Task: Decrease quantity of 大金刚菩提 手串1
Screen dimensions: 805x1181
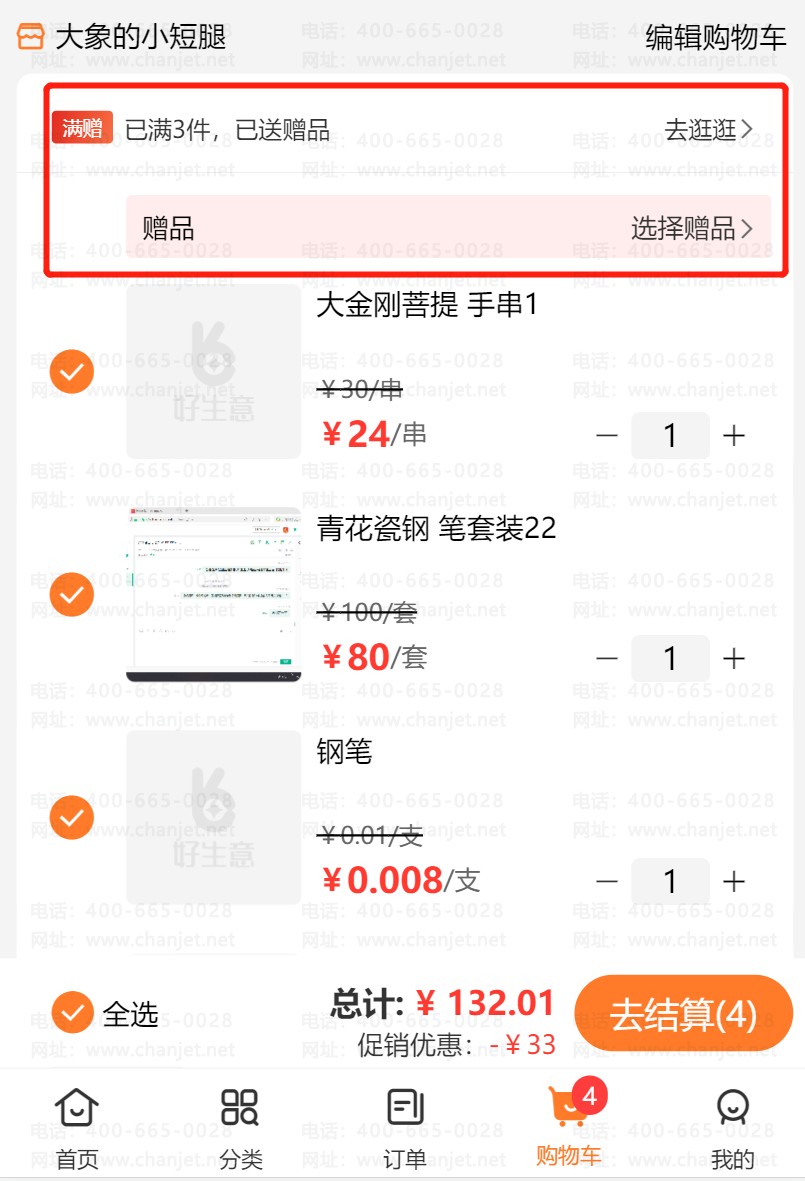Action: 607,436
